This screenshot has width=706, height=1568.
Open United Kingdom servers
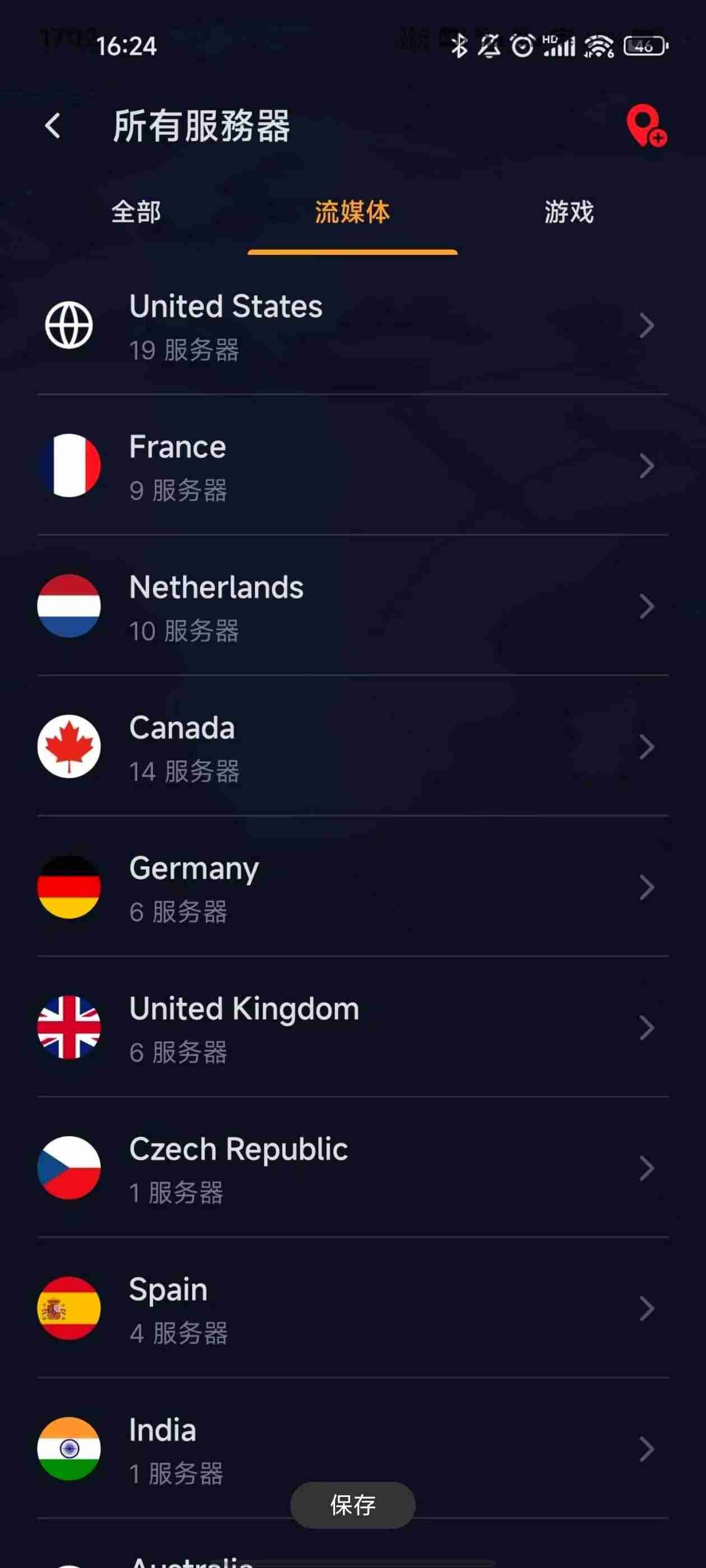click(352, 1028)
